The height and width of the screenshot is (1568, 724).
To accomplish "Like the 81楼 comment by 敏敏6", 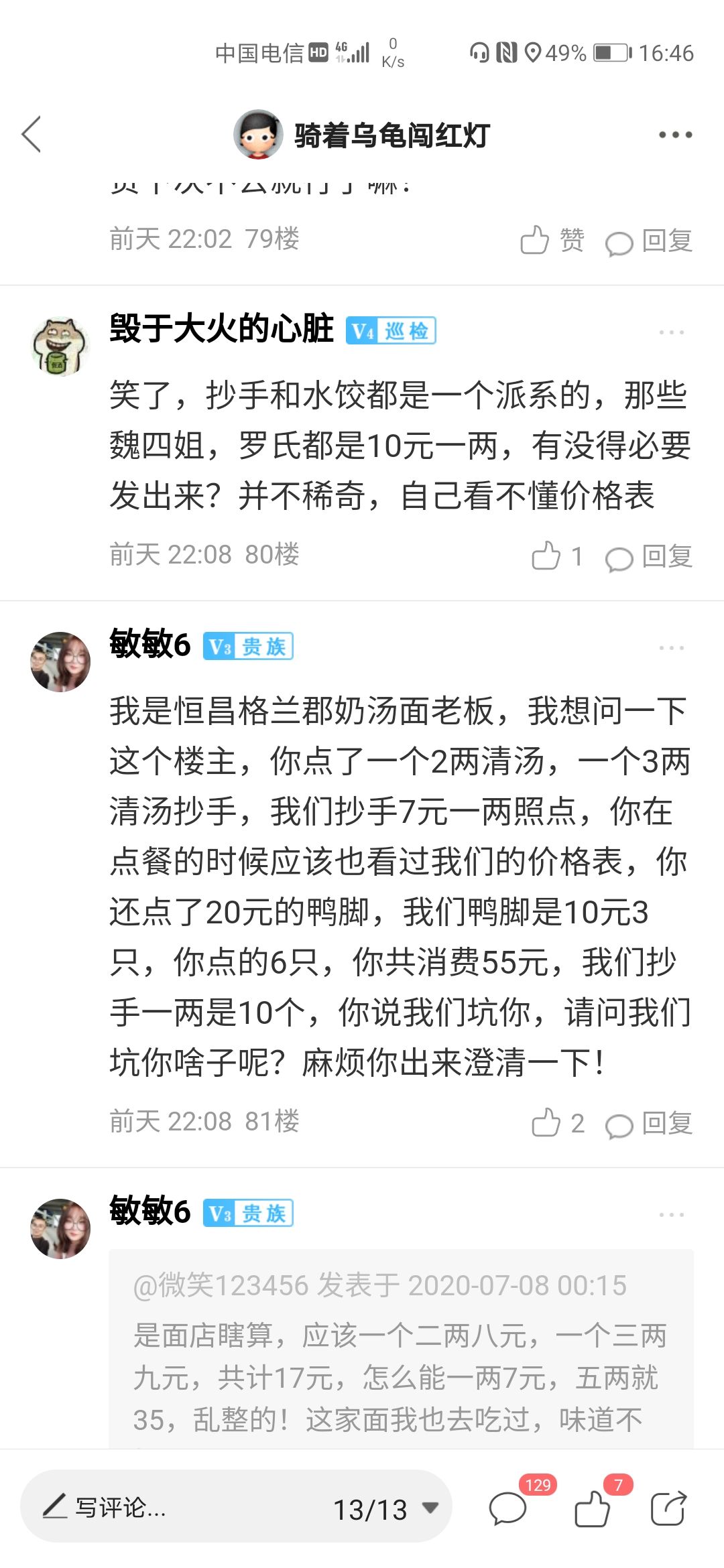I will pyautogui.click(x=557, y=1123).
